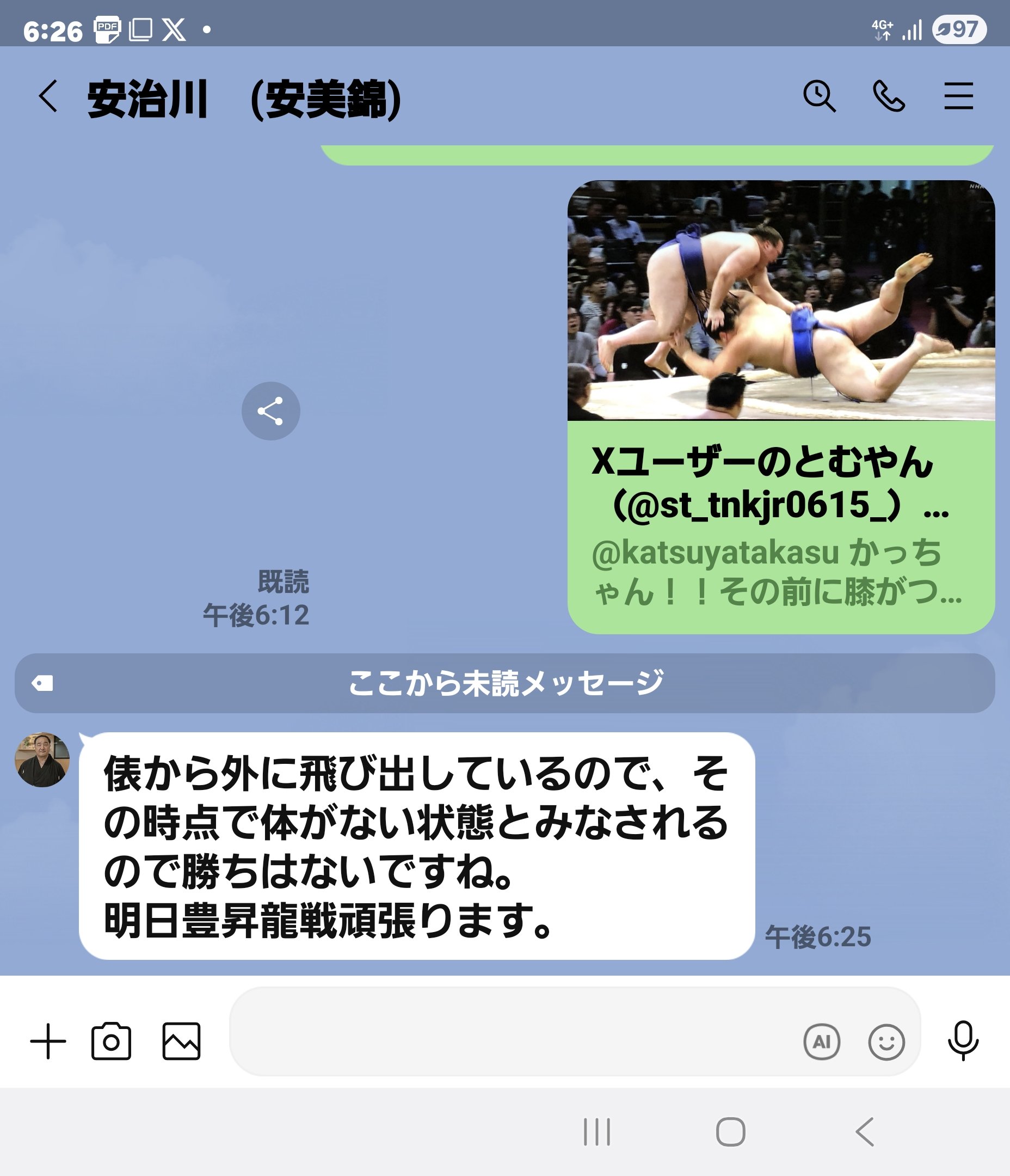
Task: Share the X post link
Action: click(270, 411)
